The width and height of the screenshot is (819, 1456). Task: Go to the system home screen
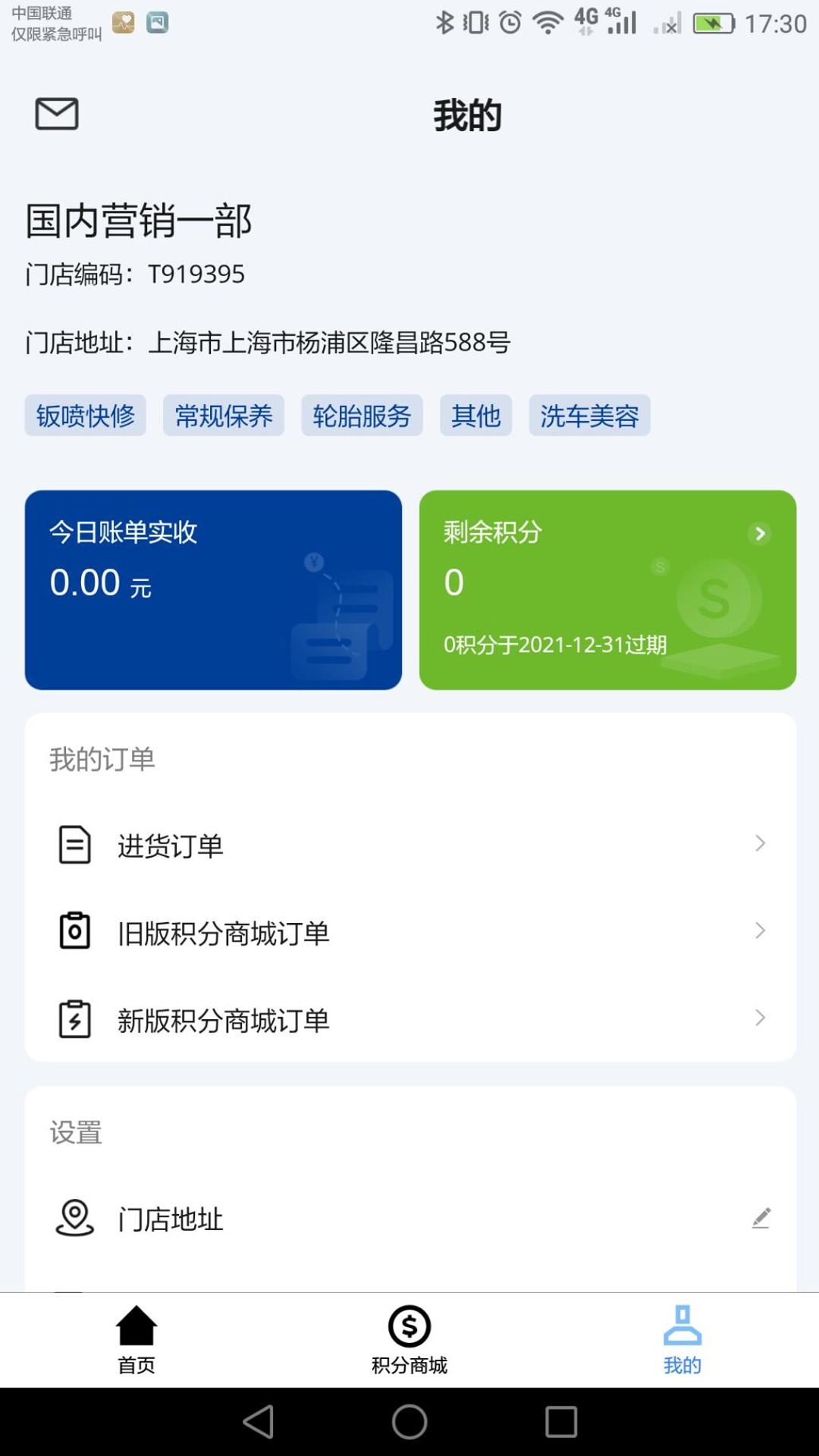[x=409, y=1422]
